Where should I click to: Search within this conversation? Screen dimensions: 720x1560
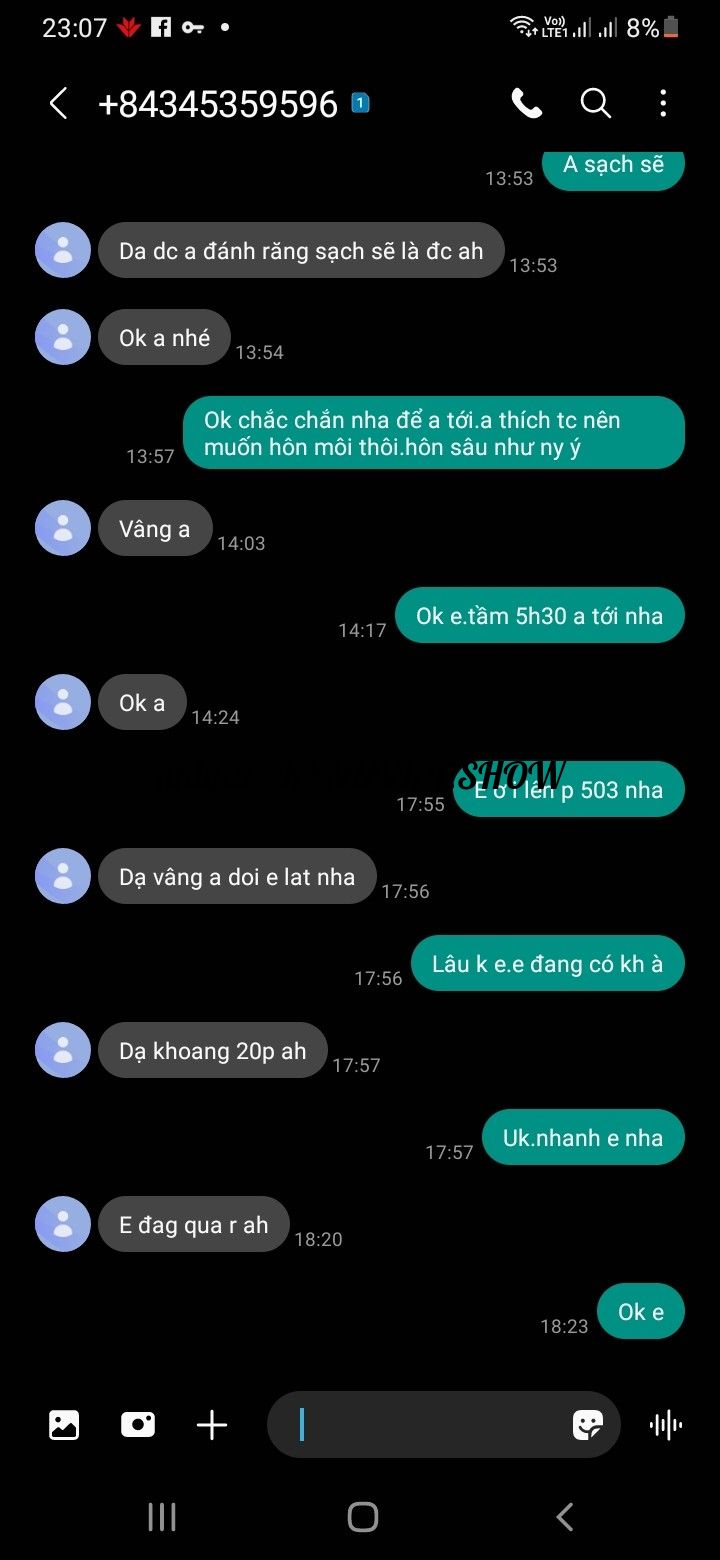tap(595, 103)
